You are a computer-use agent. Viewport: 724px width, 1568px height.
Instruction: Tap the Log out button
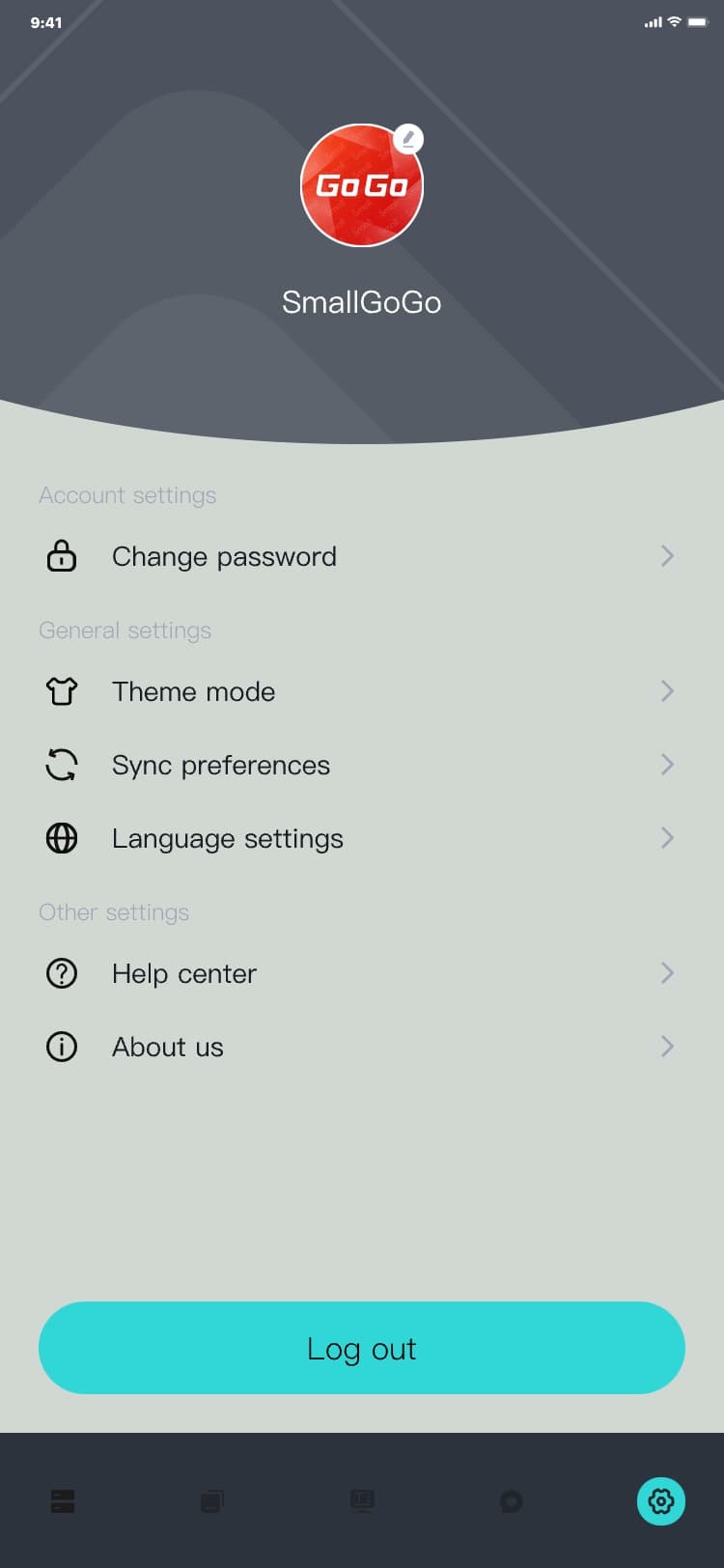pos(361,1348)
